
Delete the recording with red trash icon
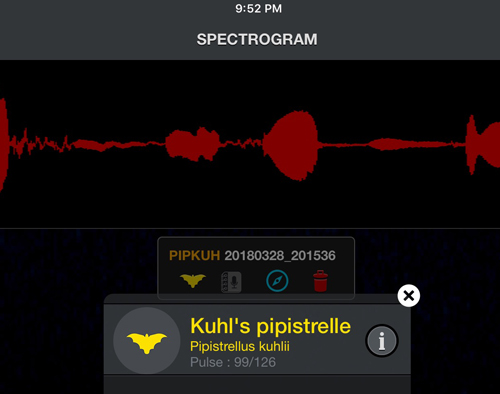point(320,281)
